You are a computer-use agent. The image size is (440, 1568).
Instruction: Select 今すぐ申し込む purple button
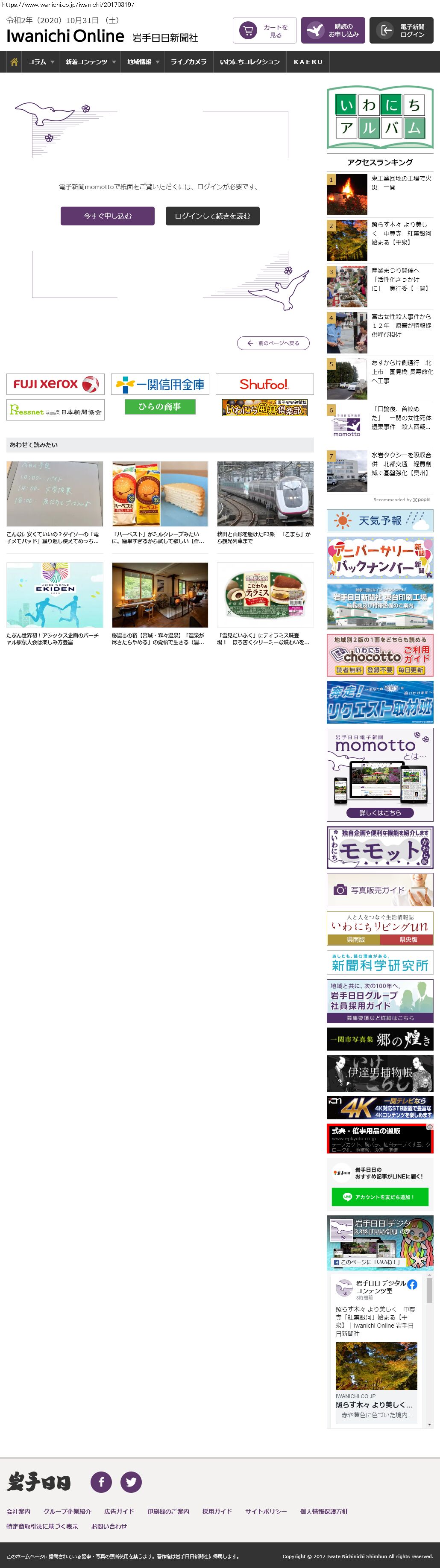pos(107,216)
